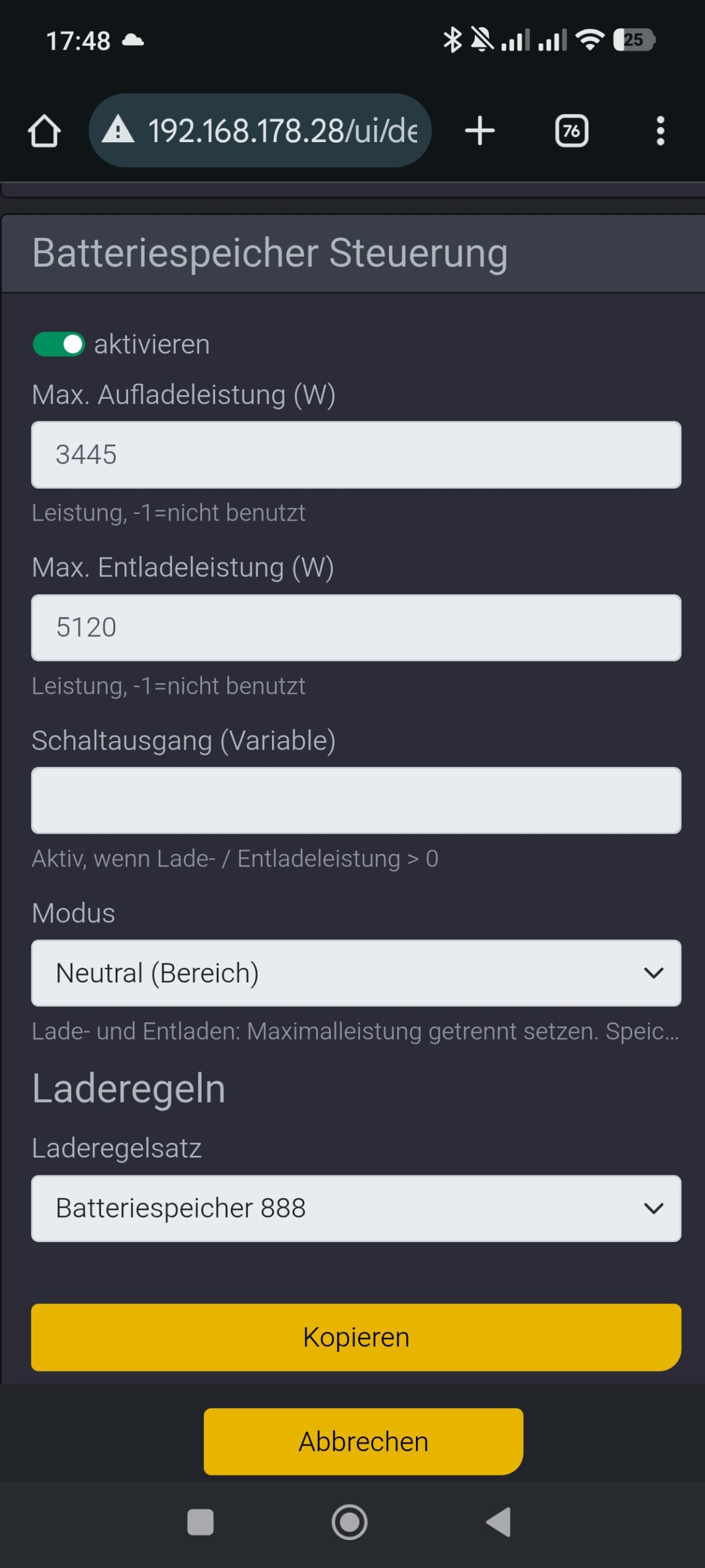This screenshot has width=705, height=1568.
Task: Open recent apps from the navigation bar
Action: pos(200,1522)
